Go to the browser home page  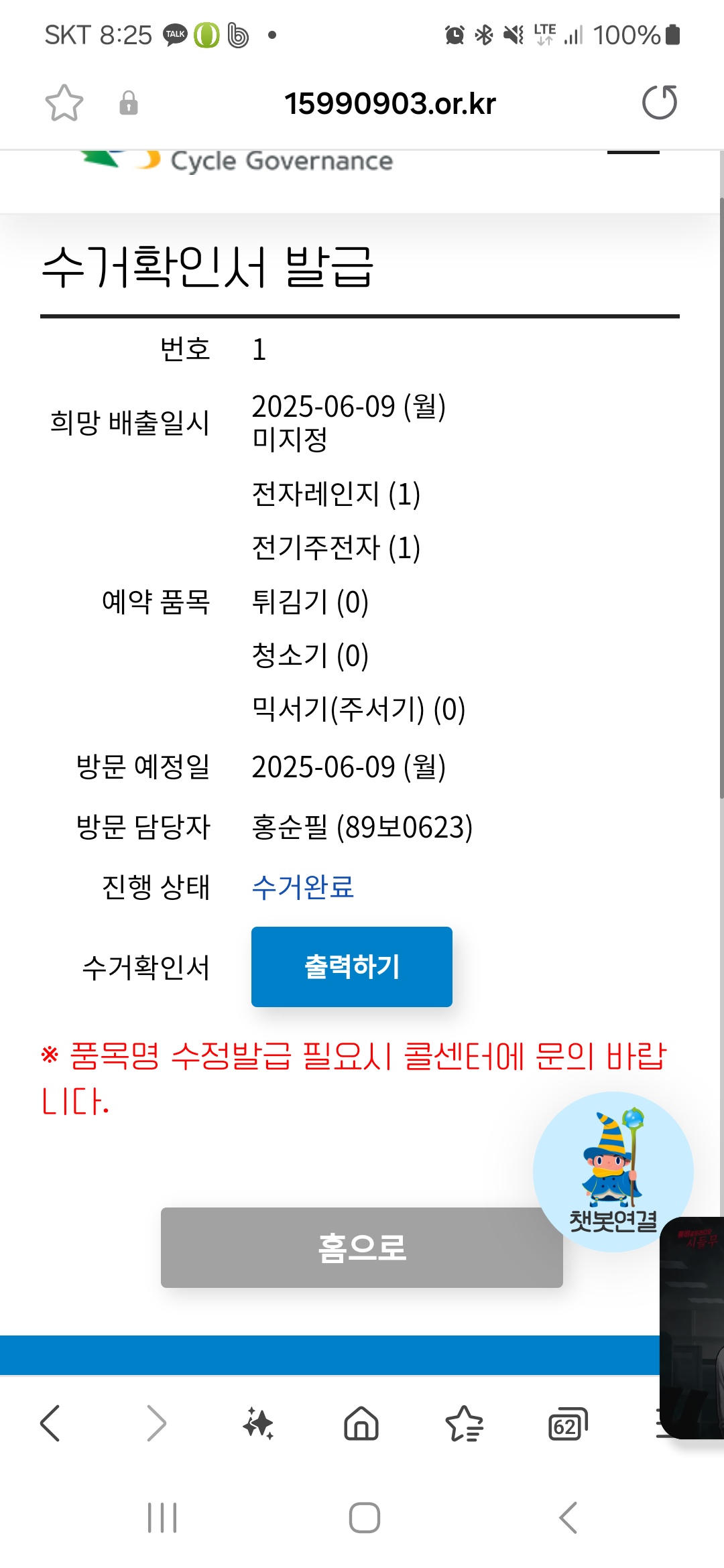click(361, 1423)
